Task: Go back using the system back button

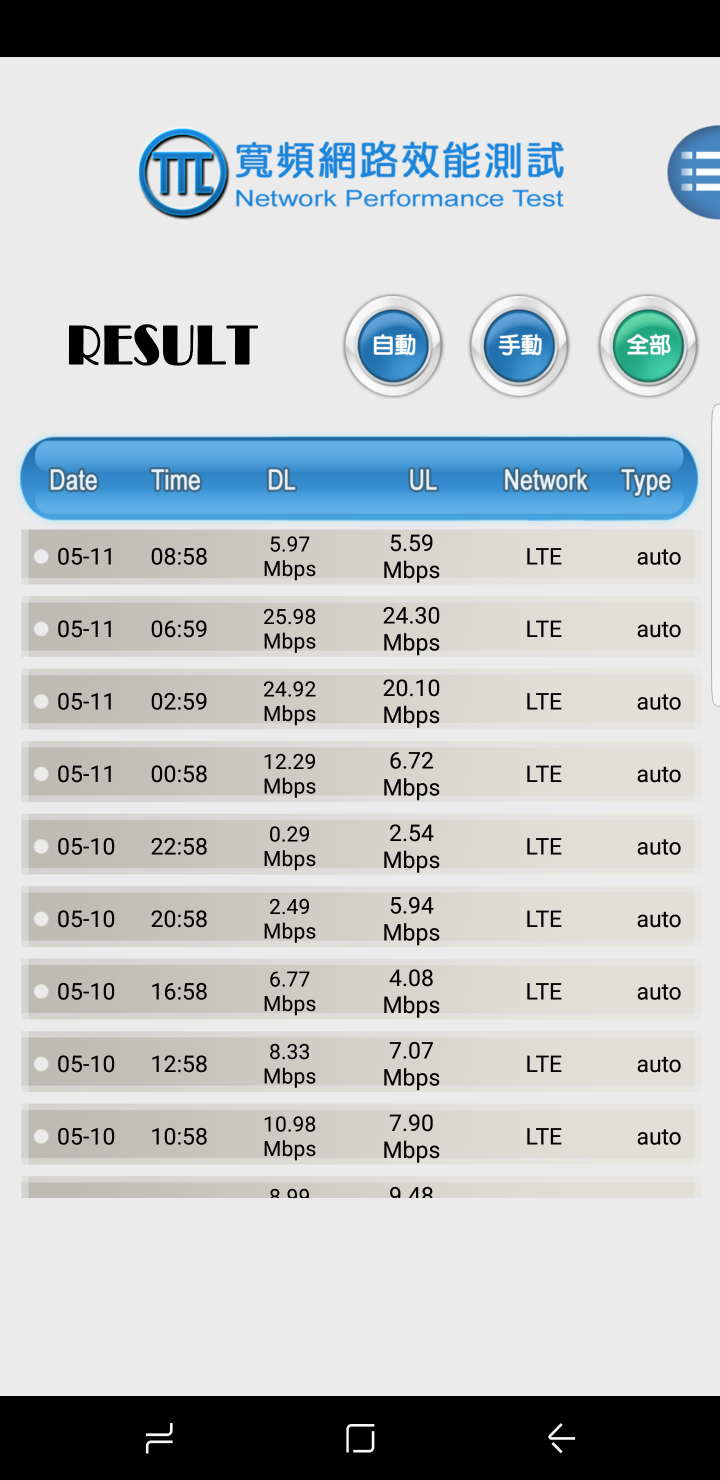Action: (561, 1438)
